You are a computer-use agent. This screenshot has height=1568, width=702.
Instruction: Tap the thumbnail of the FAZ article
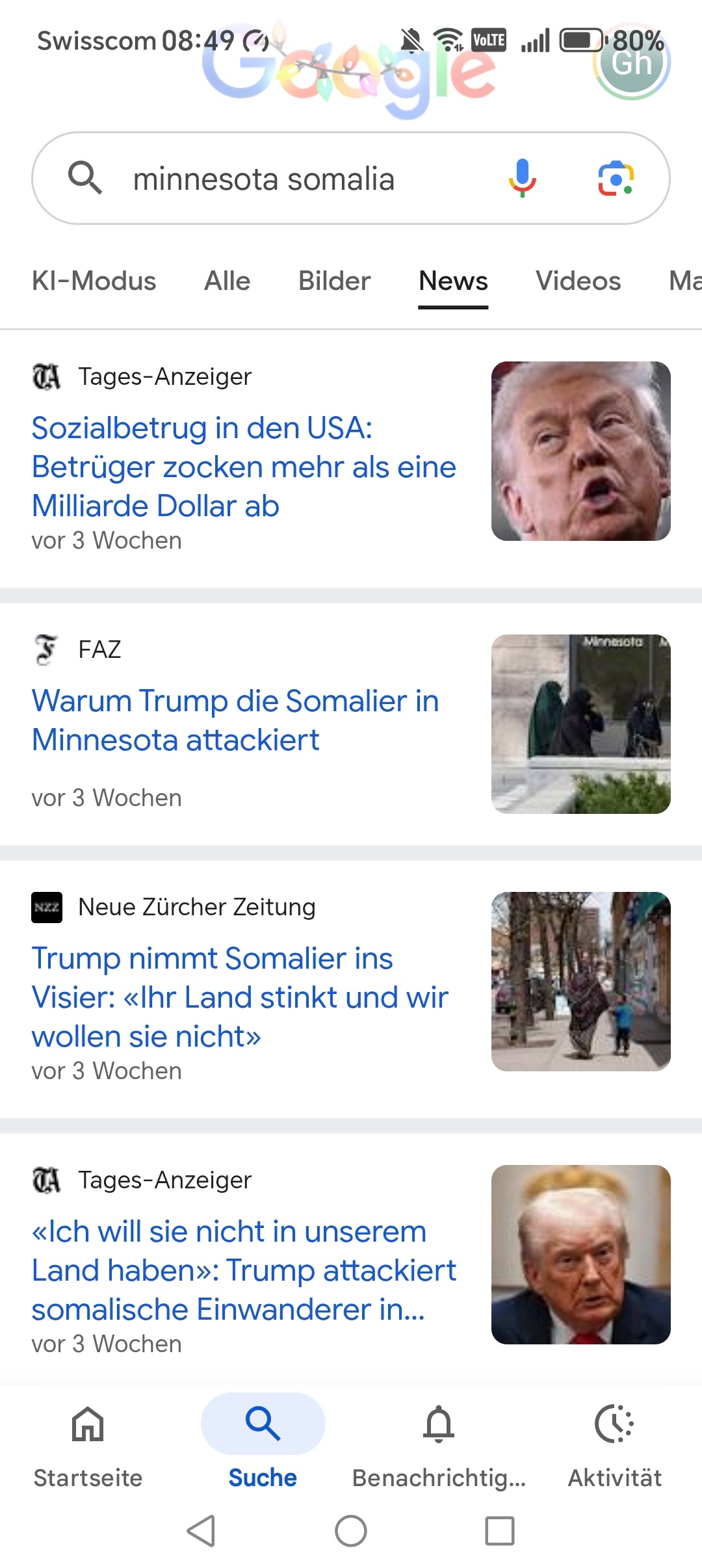pos(580,724)
